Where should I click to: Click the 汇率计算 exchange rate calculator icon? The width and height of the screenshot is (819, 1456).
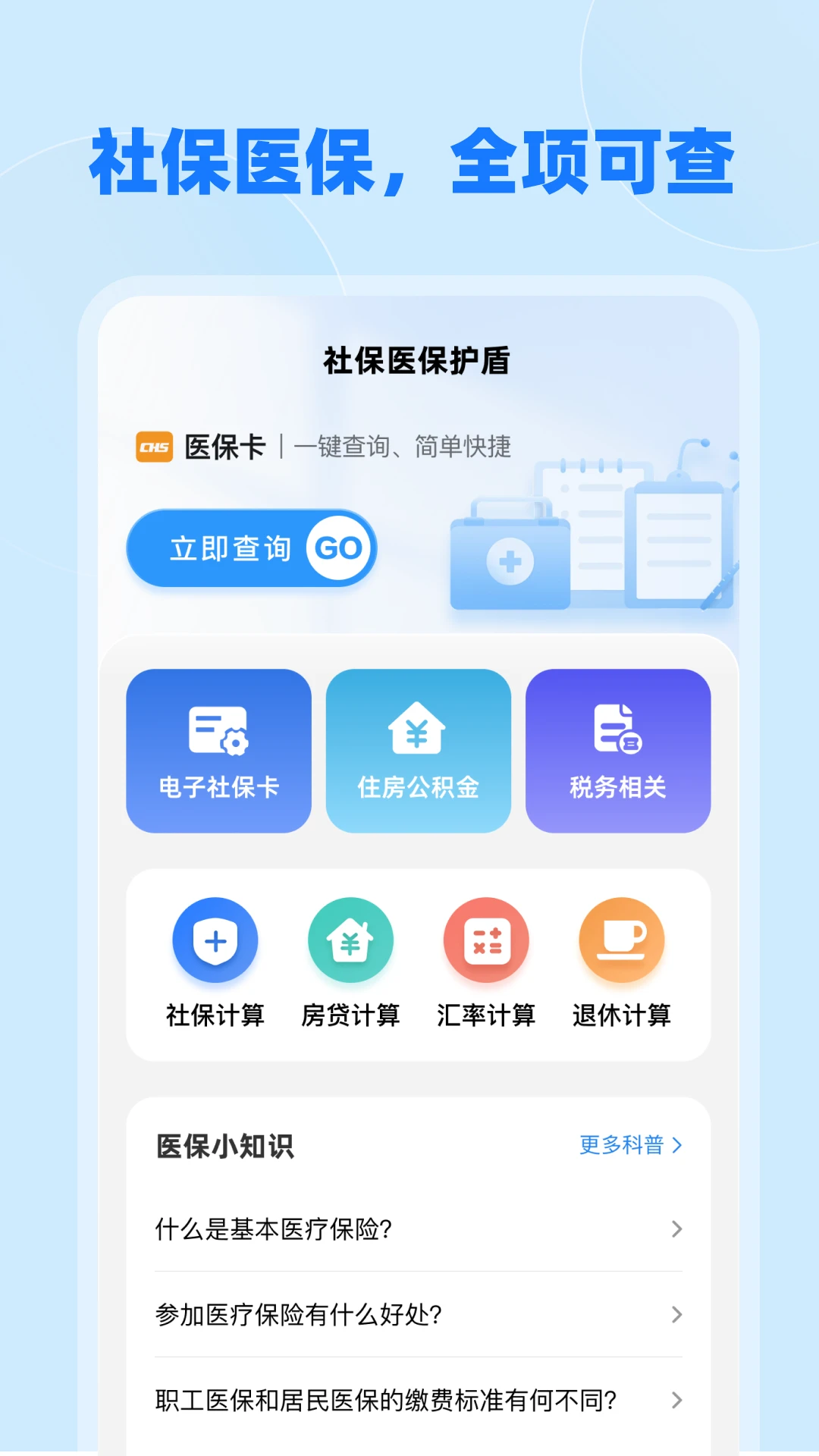point(486,940)
